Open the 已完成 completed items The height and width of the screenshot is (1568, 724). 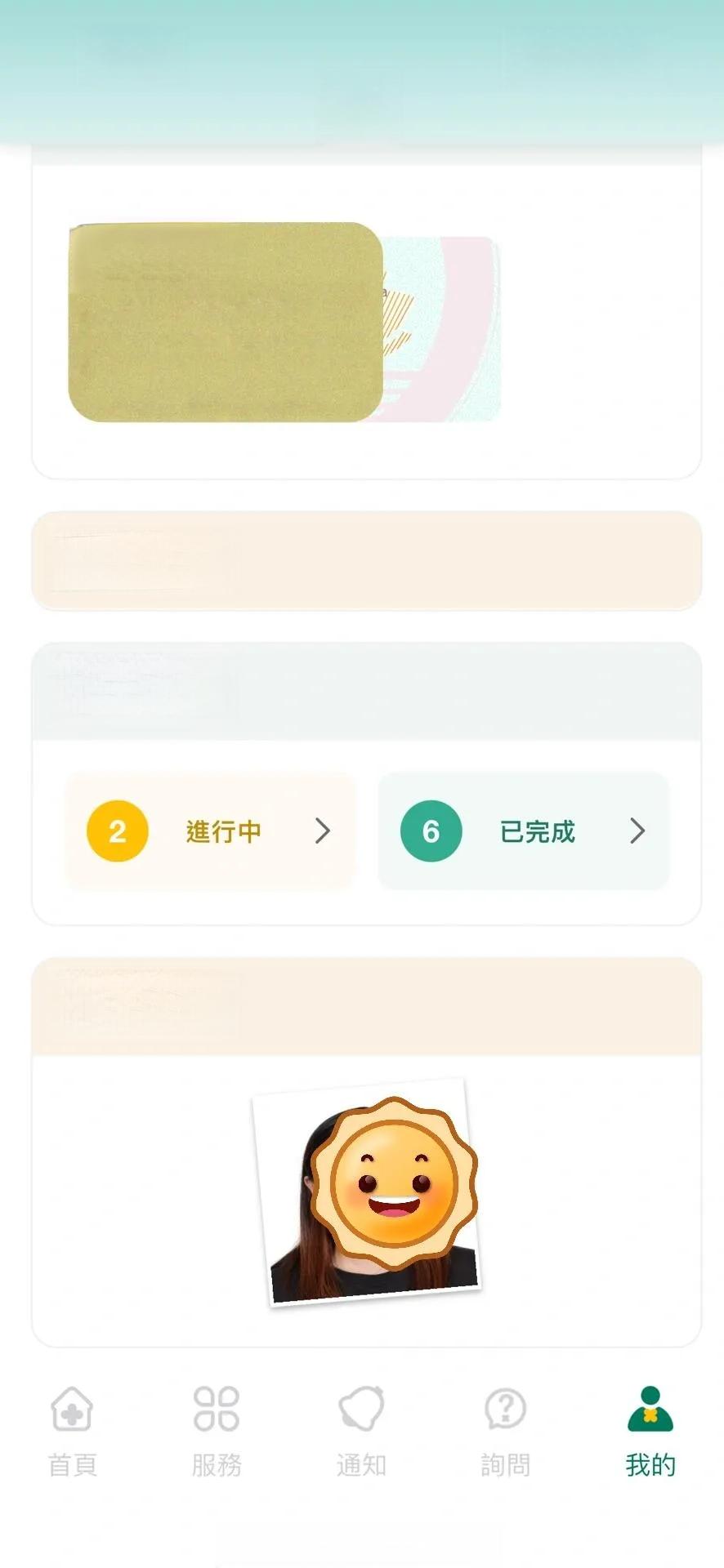pyautogui.click(x=524, y=831)
